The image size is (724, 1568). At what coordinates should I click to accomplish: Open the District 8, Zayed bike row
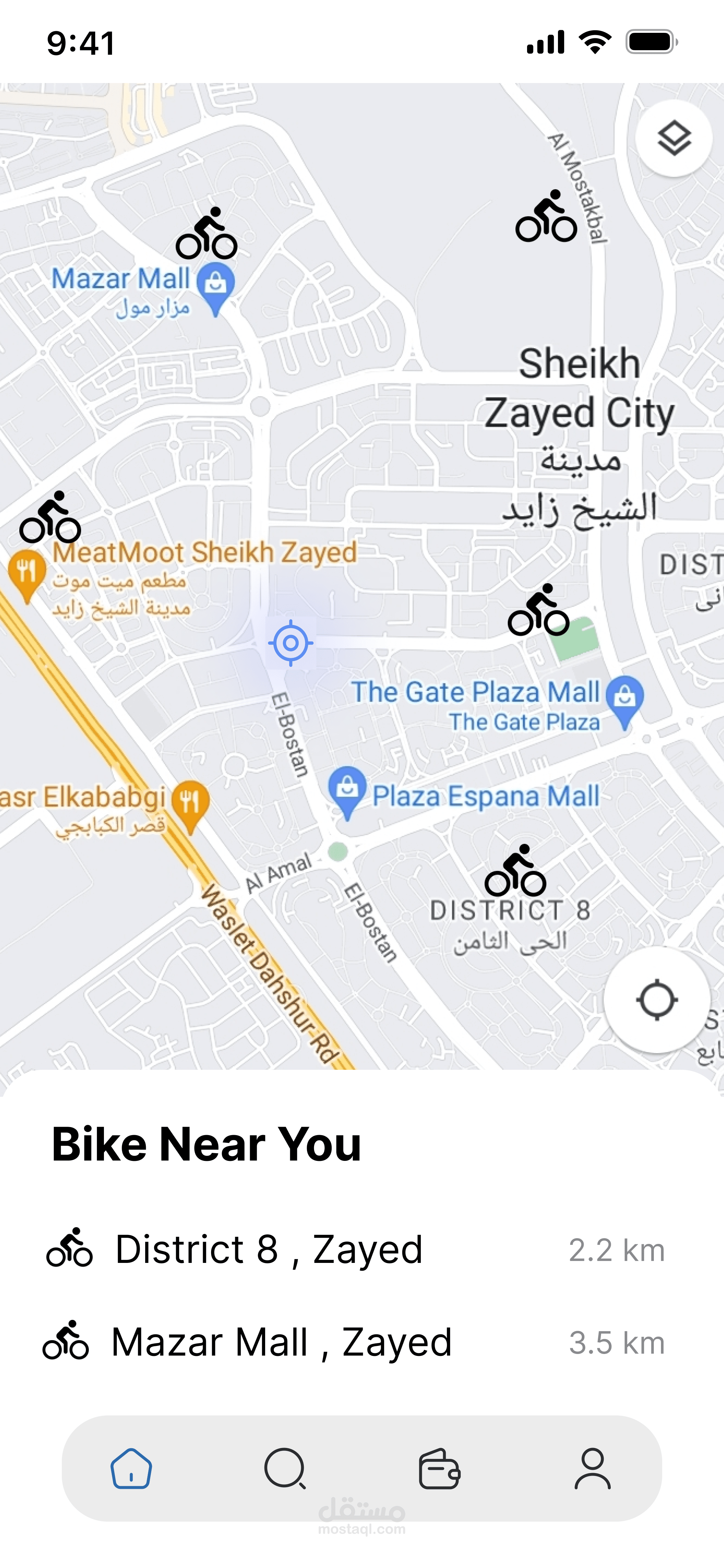coord(356,1250)
